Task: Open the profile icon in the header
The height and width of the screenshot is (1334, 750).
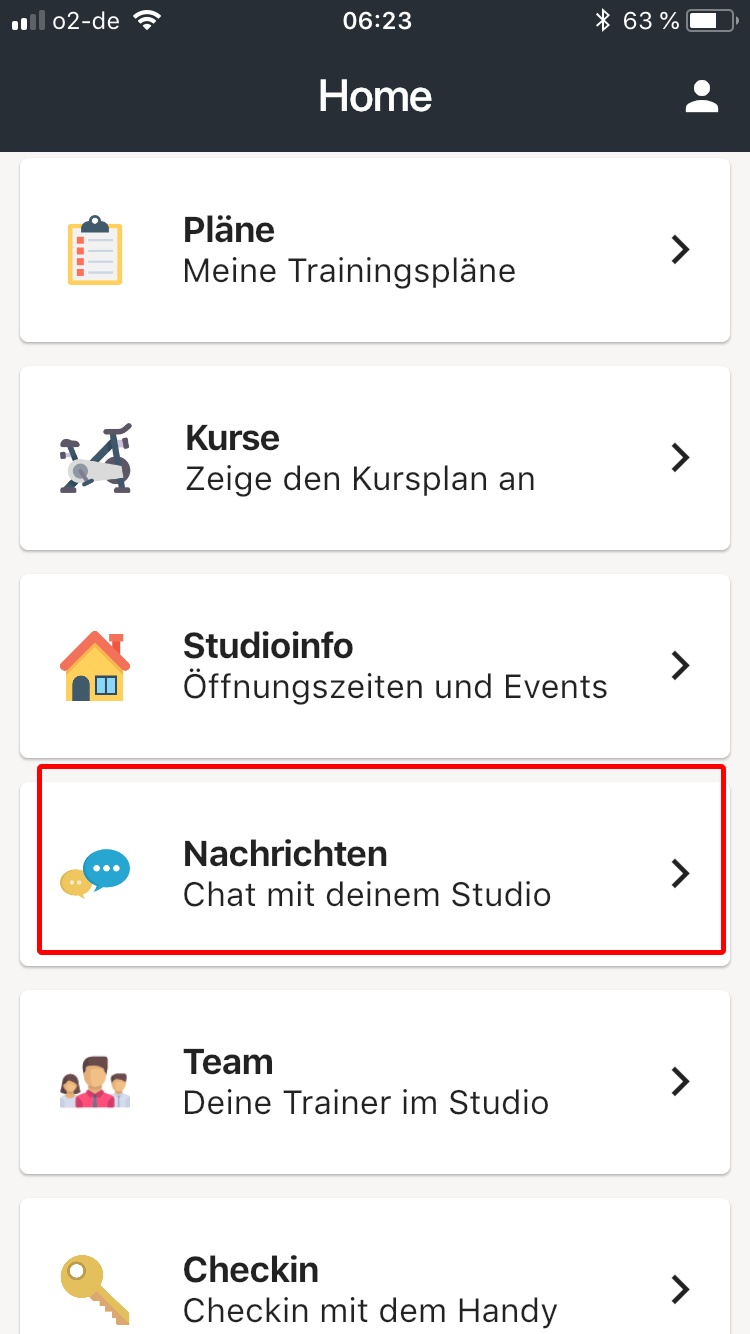Action: point(702,96)
